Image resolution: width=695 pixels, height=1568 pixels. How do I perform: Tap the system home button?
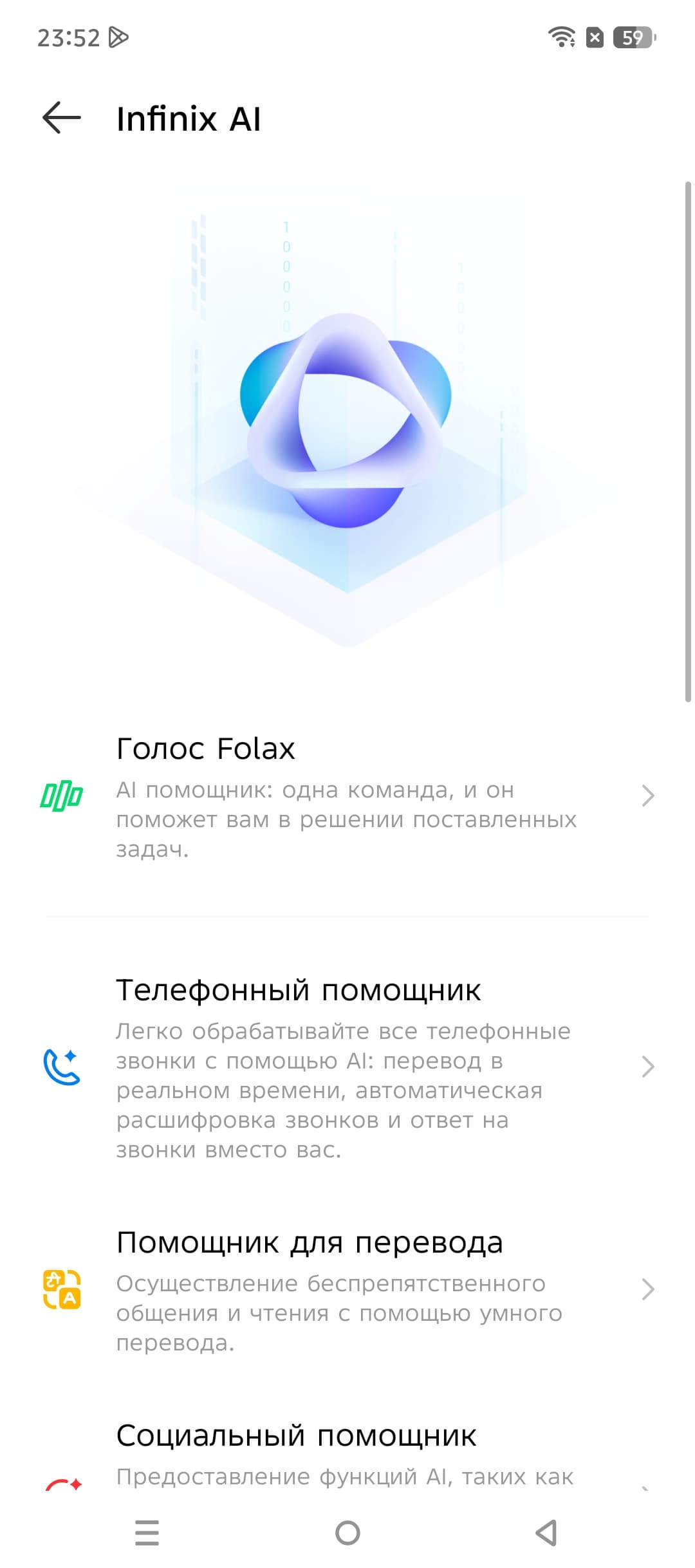point(347,1533)
